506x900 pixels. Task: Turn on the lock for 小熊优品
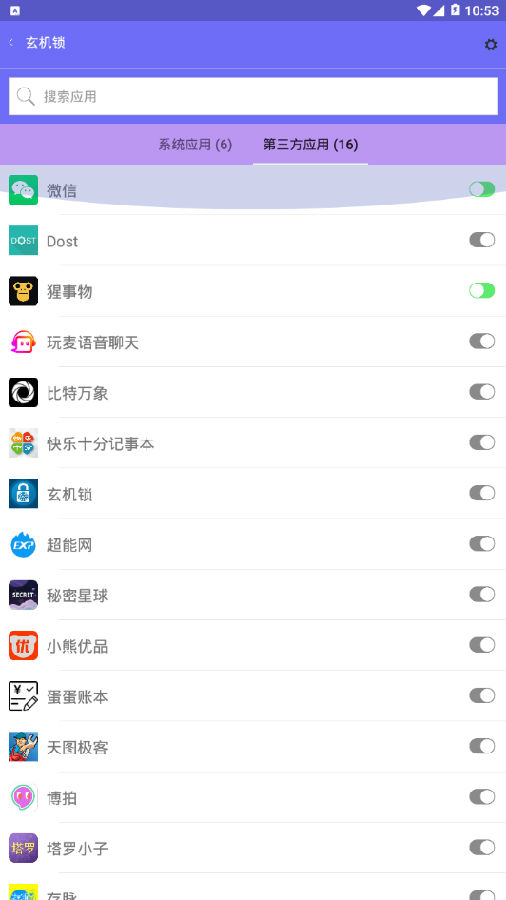coord(482,645)
